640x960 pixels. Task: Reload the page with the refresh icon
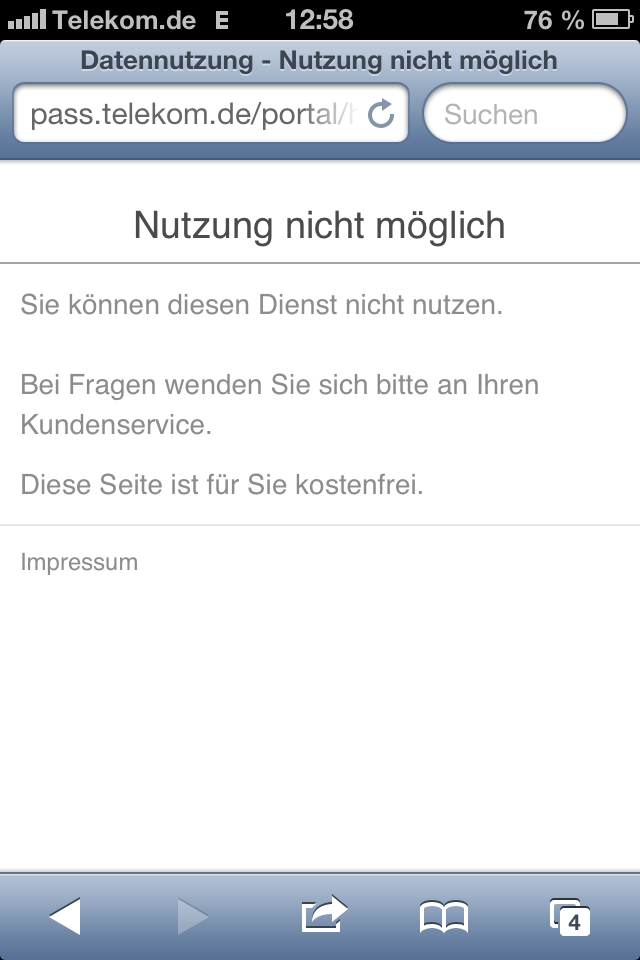(x=381, y=115)
